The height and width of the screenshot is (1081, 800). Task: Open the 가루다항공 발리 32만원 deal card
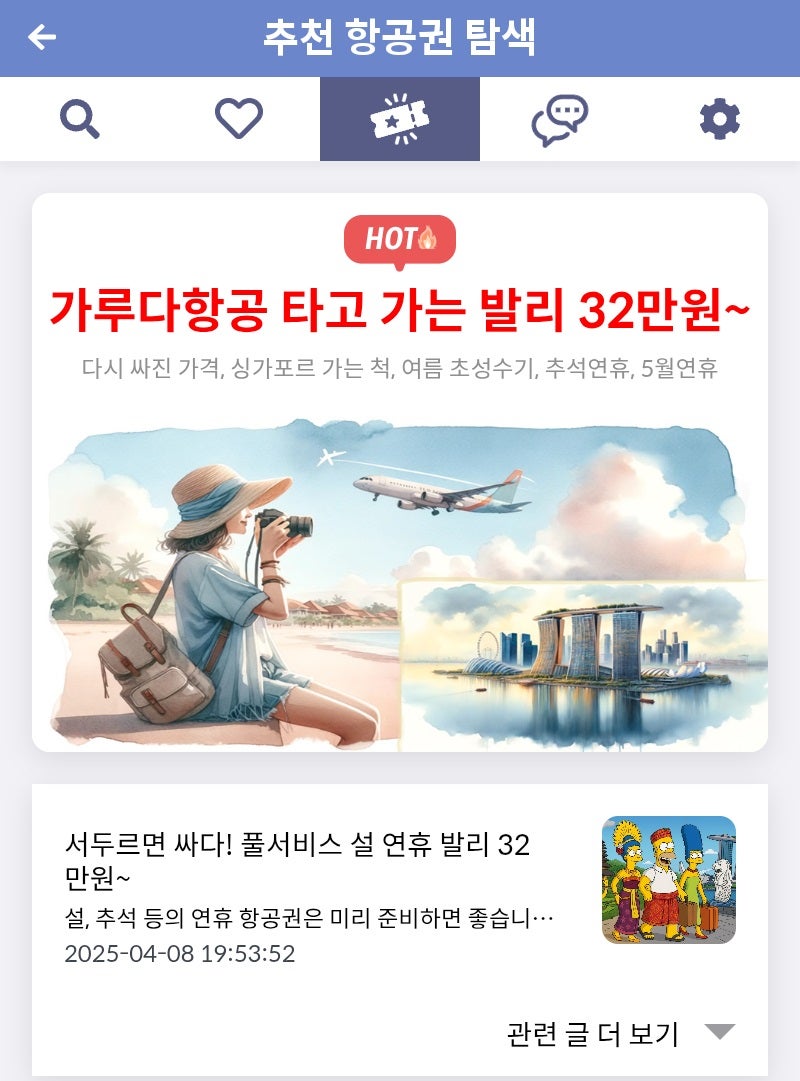pyautogui.click(x=400, y=472)
